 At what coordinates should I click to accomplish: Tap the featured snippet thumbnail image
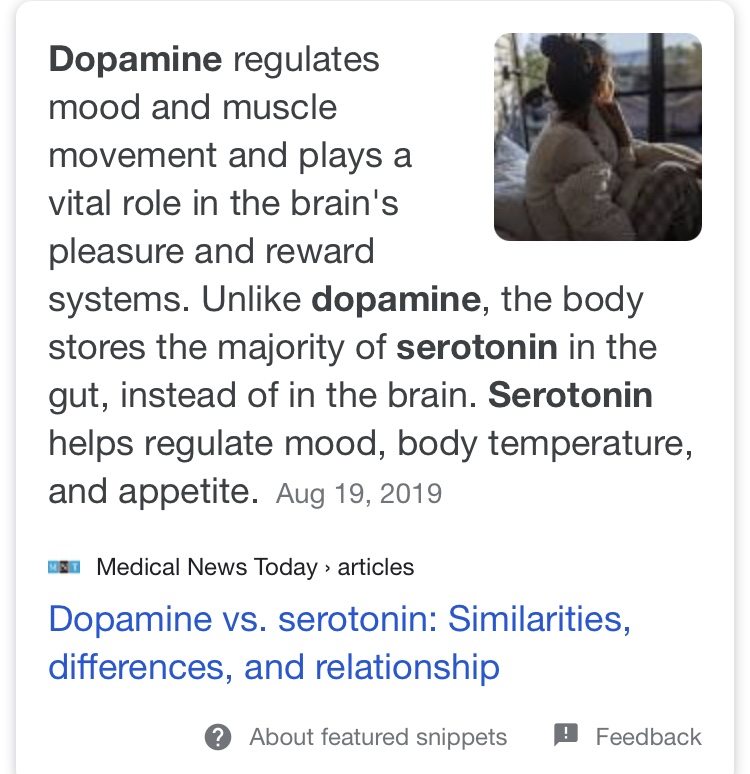(597, 137)
